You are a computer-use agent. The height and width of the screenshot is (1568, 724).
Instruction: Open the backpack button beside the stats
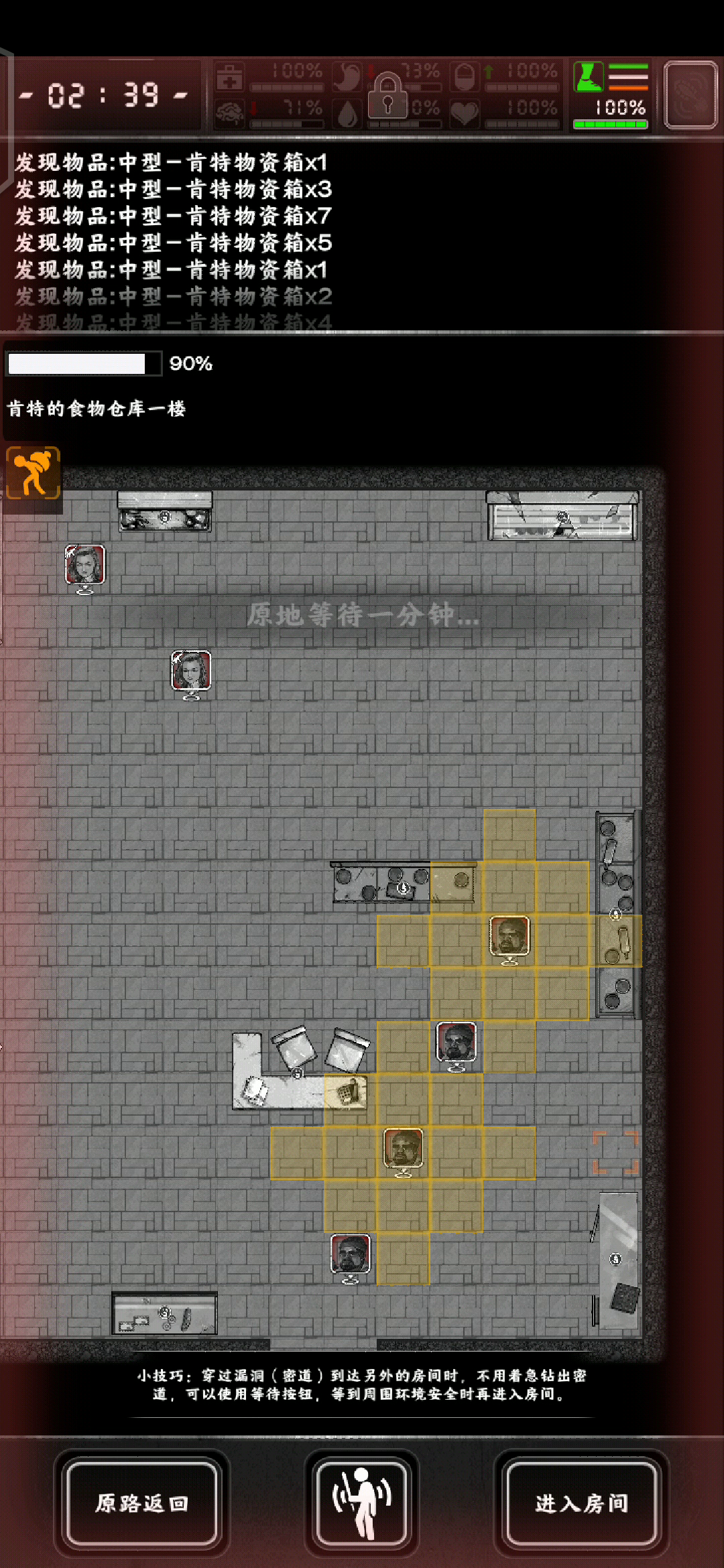690,94
